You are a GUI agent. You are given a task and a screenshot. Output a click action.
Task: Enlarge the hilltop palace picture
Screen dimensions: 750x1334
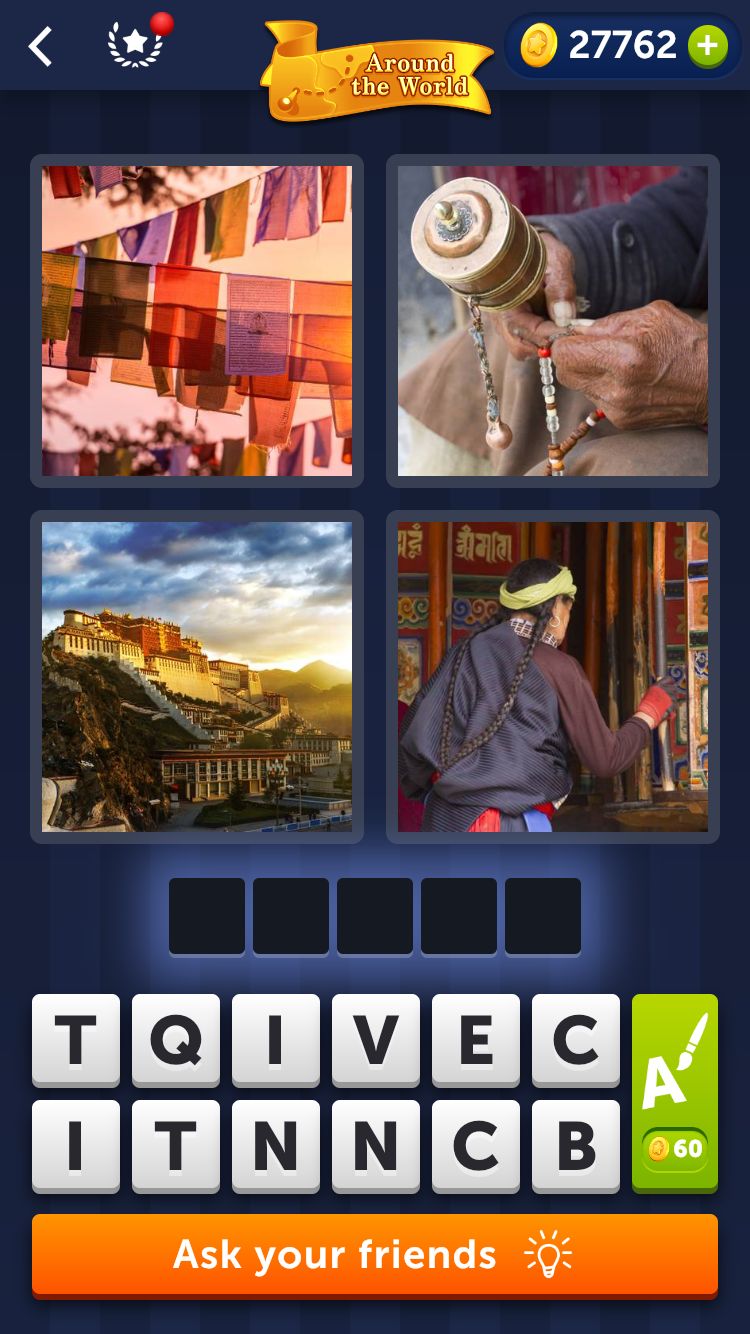point(197,677)
